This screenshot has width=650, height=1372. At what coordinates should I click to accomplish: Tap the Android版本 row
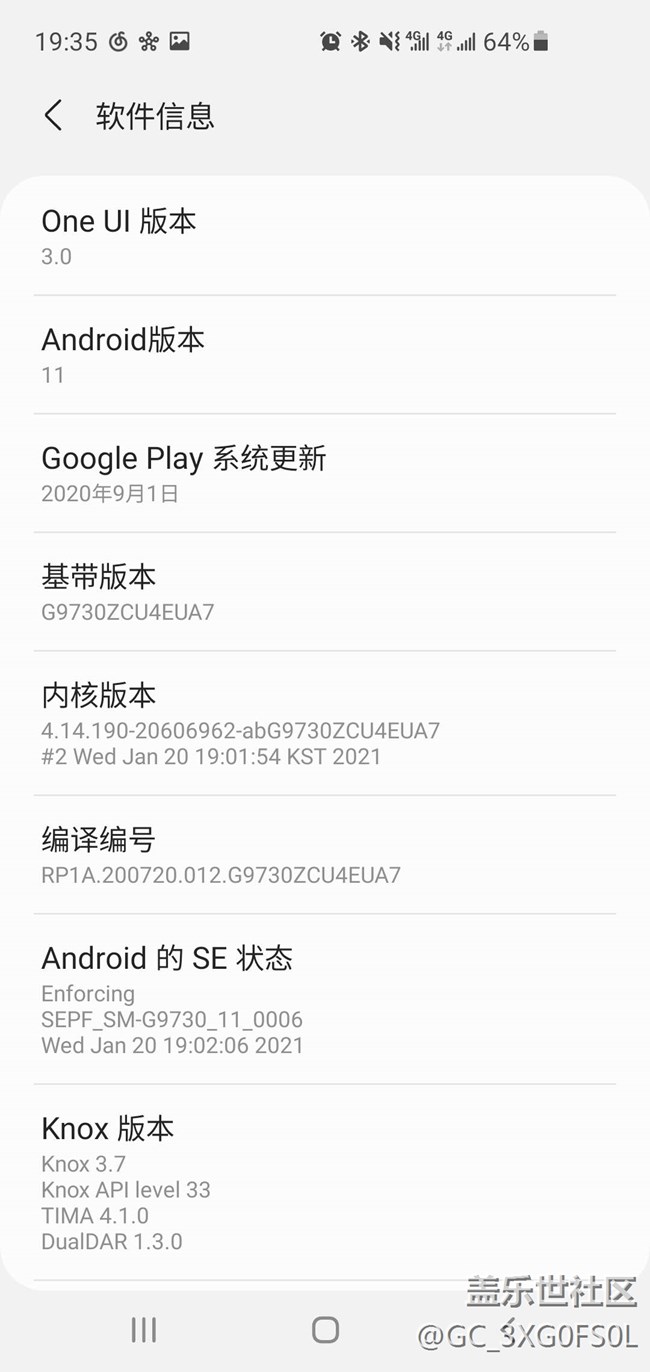(x=324, y=354)
